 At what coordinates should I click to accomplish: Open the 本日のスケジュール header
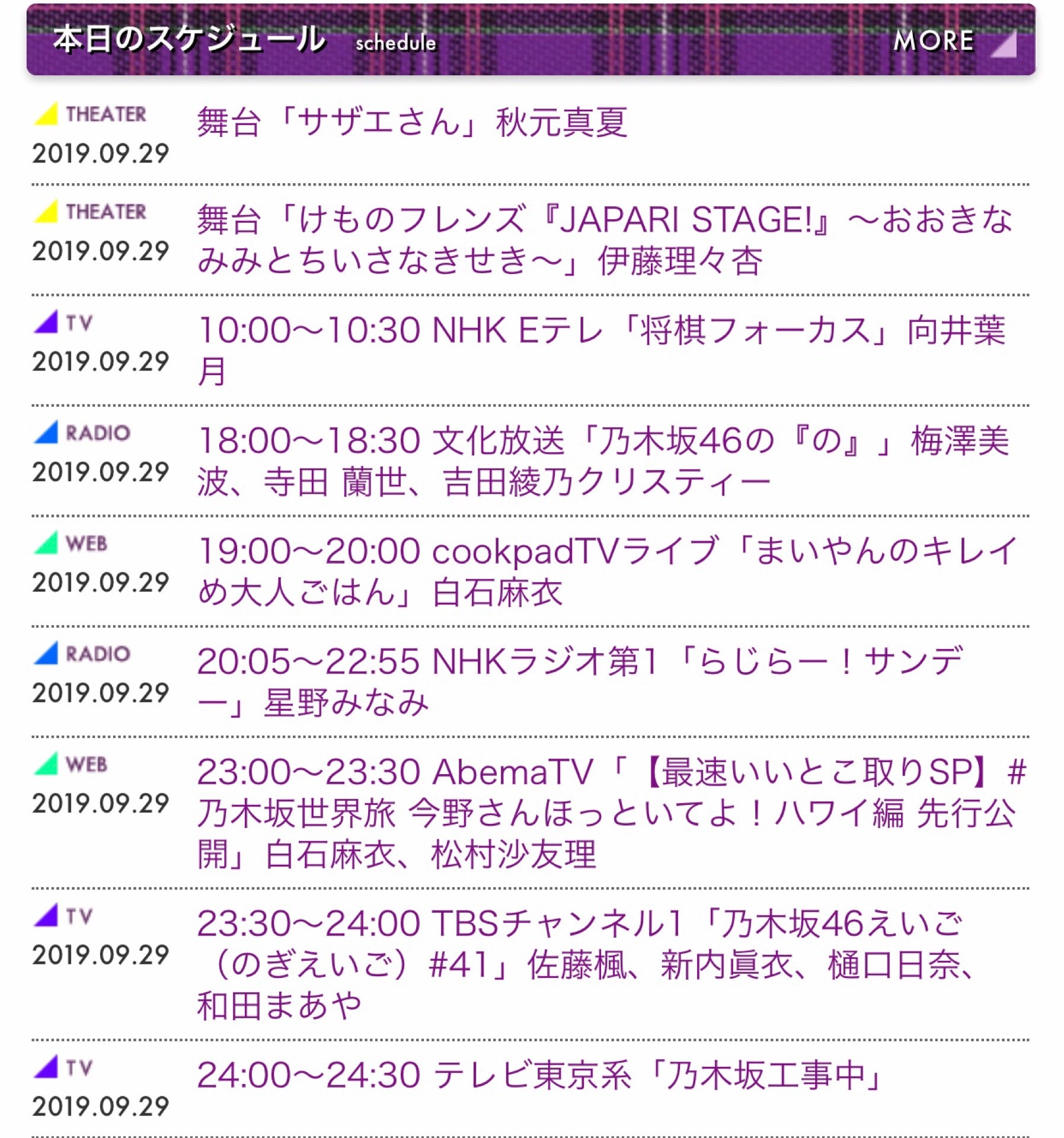pos(190,40)
